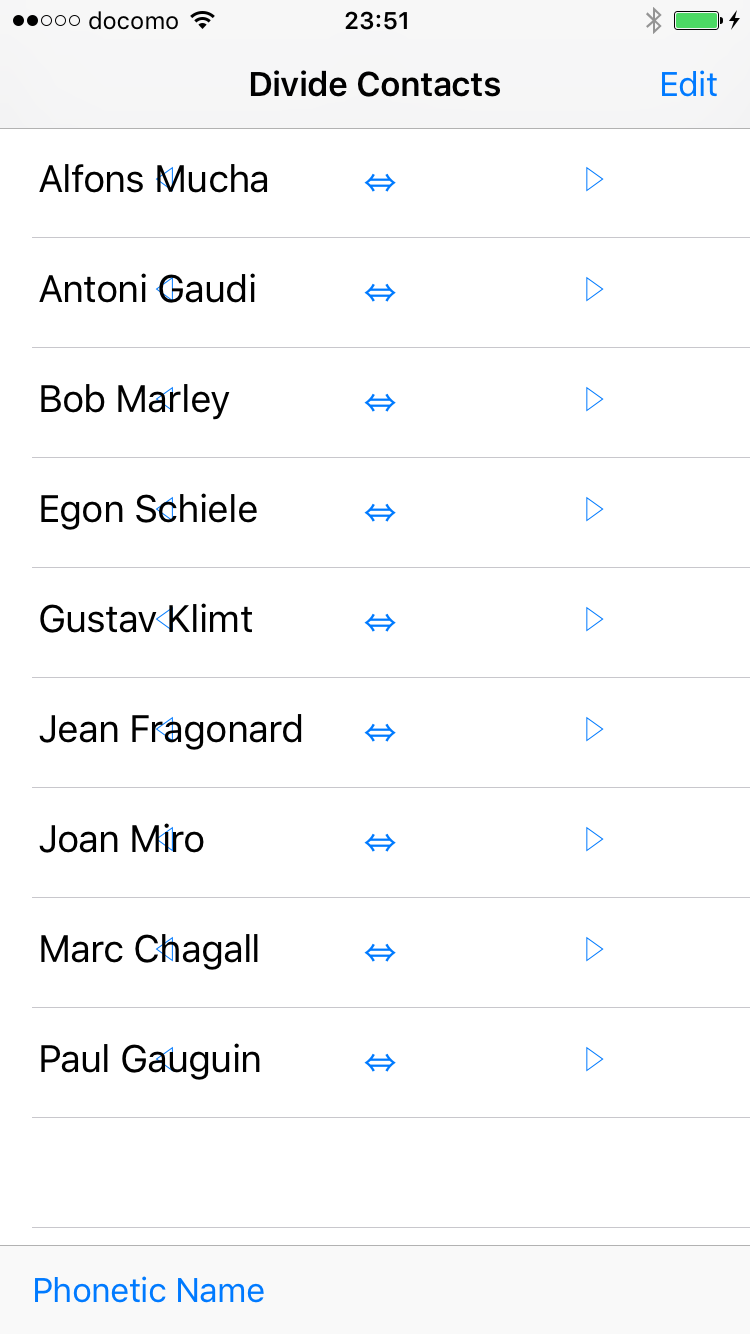Viewport: 750px width, 1334px height.
Task: Select the Bob Marley contact row
Action: 134,398
